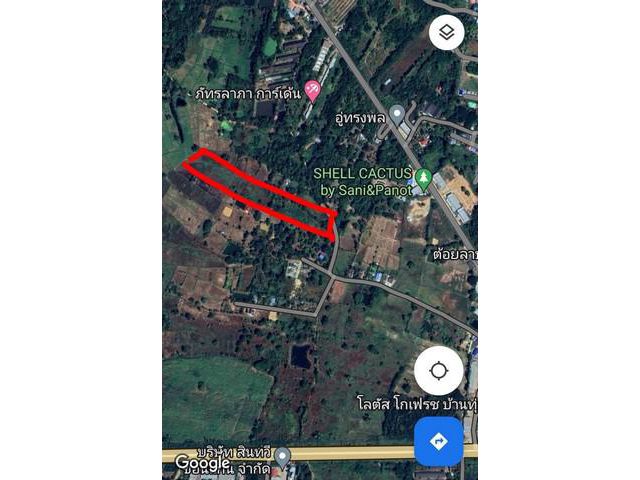Select the SHELL CACTUS by Sani&Panot marker
This screenshot has height=480, width=640.
423,181
